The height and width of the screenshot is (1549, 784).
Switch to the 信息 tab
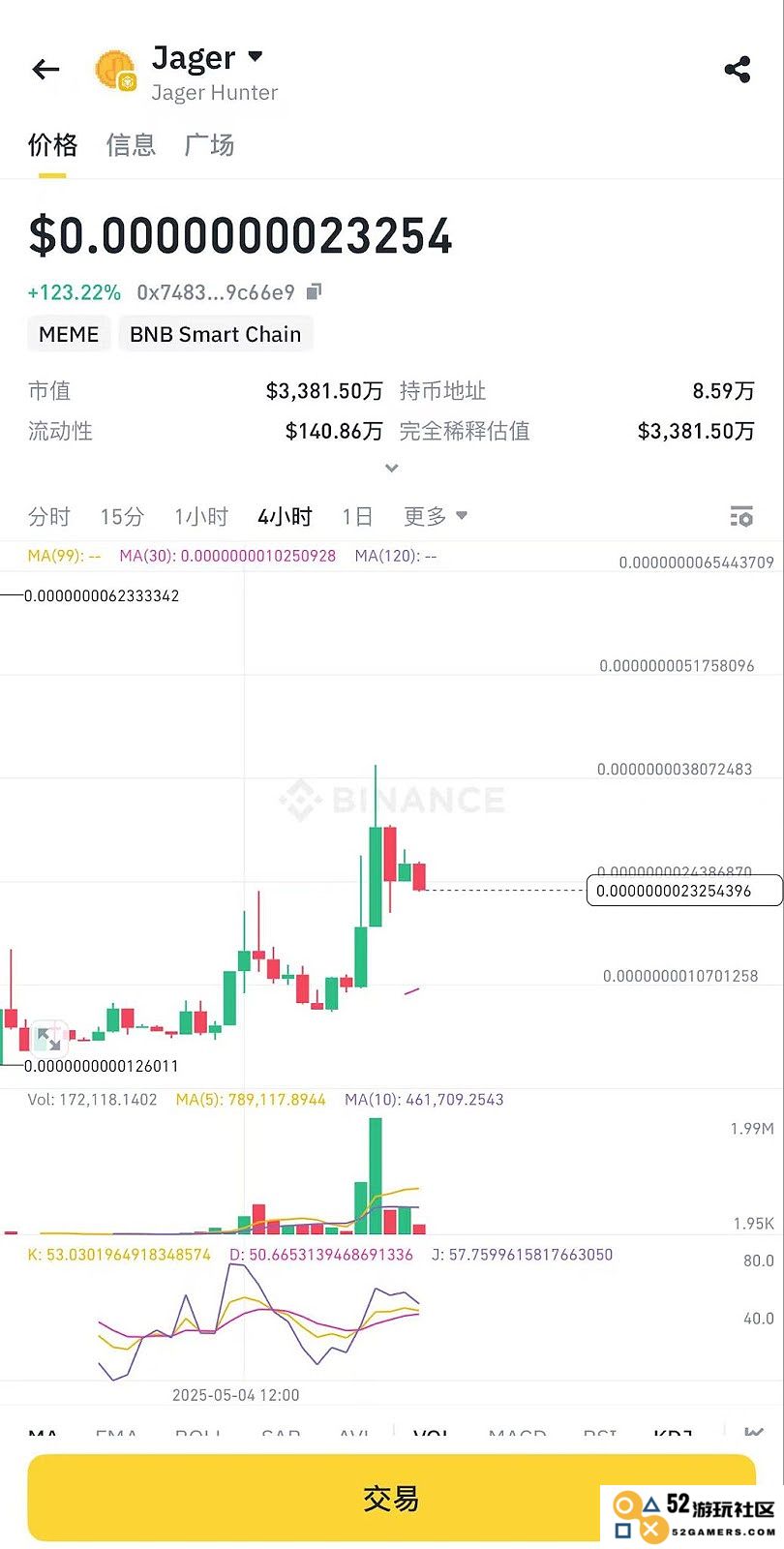coord(131,145)
